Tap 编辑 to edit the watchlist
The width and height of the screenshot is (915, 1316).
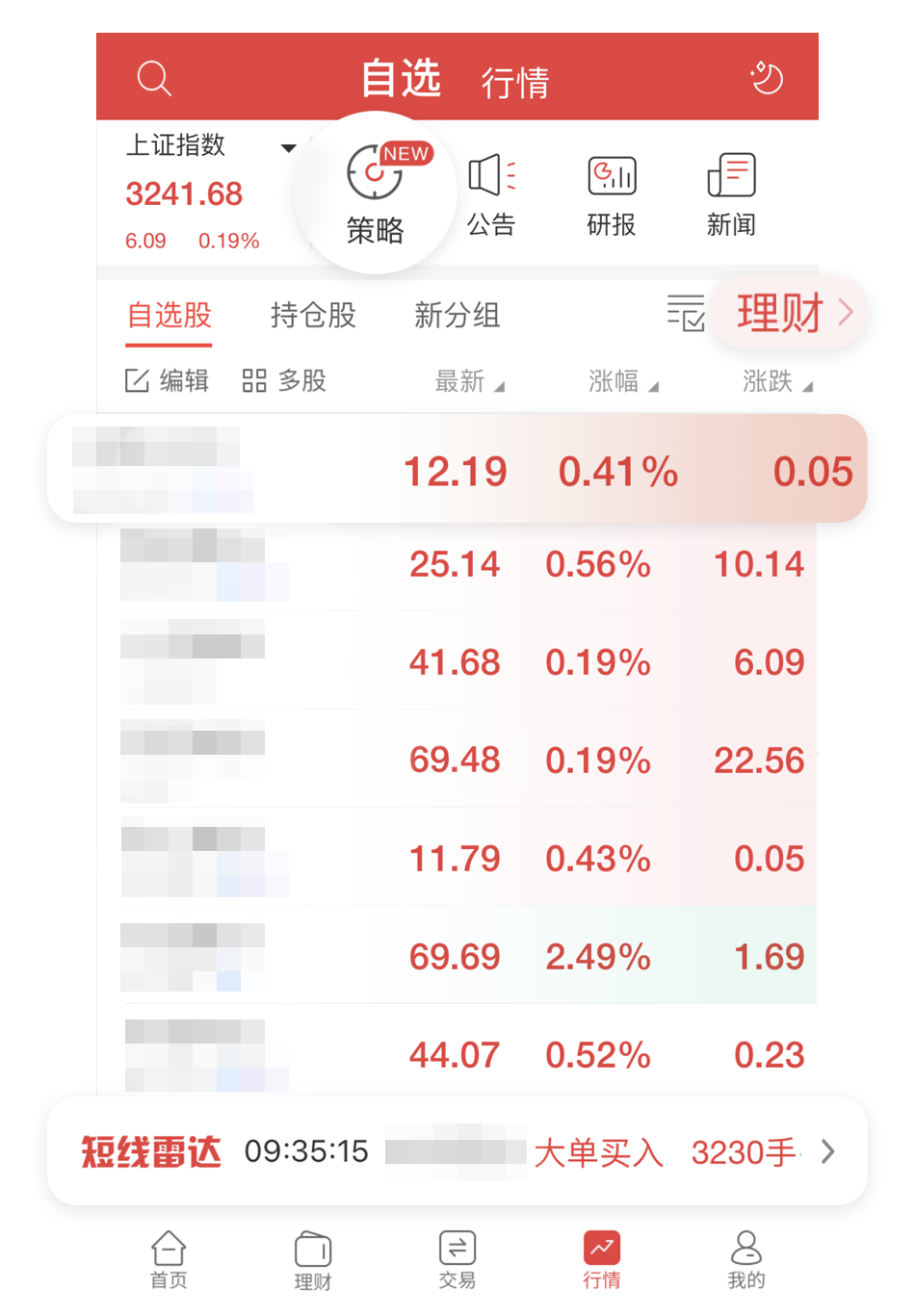pos(168,381)
